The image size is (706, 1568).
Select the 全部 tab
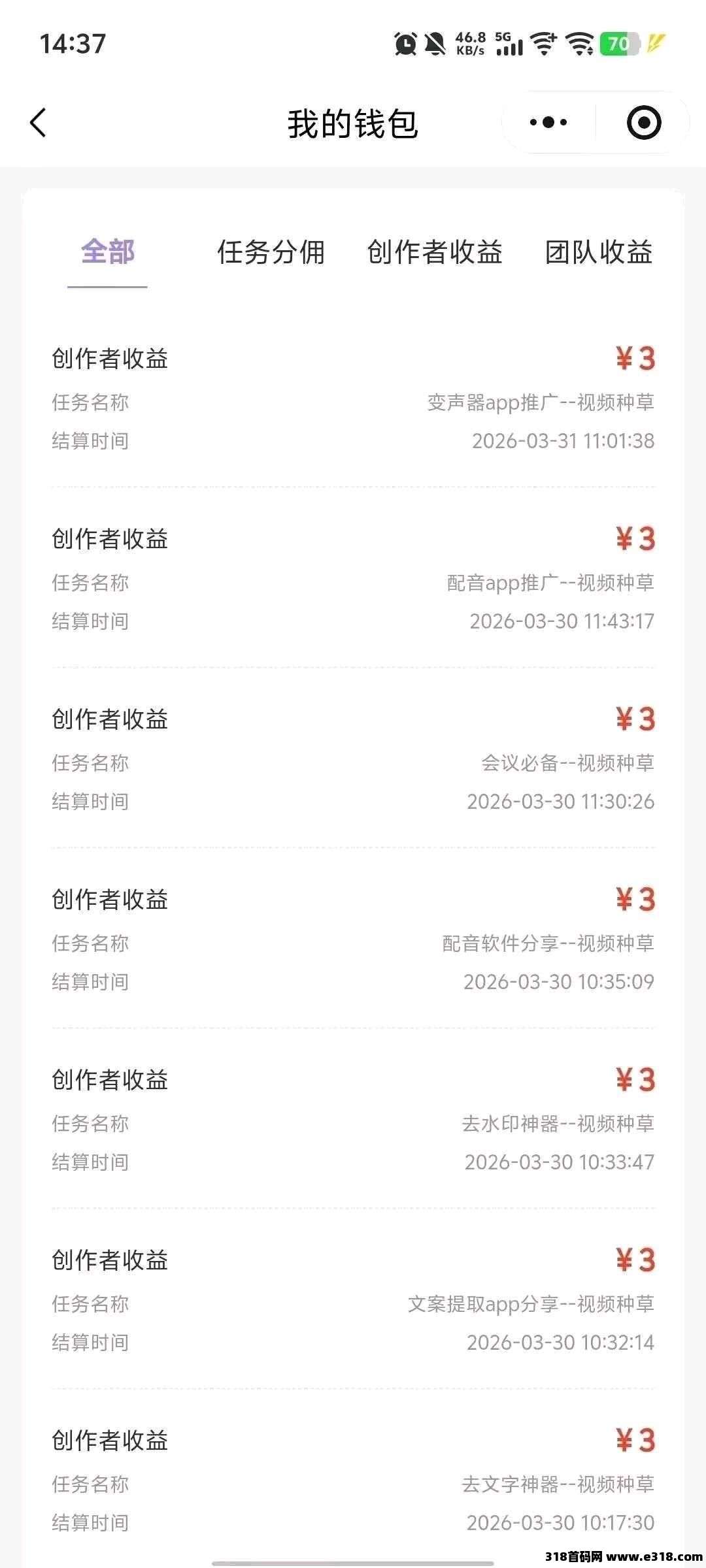coord(108,252)
